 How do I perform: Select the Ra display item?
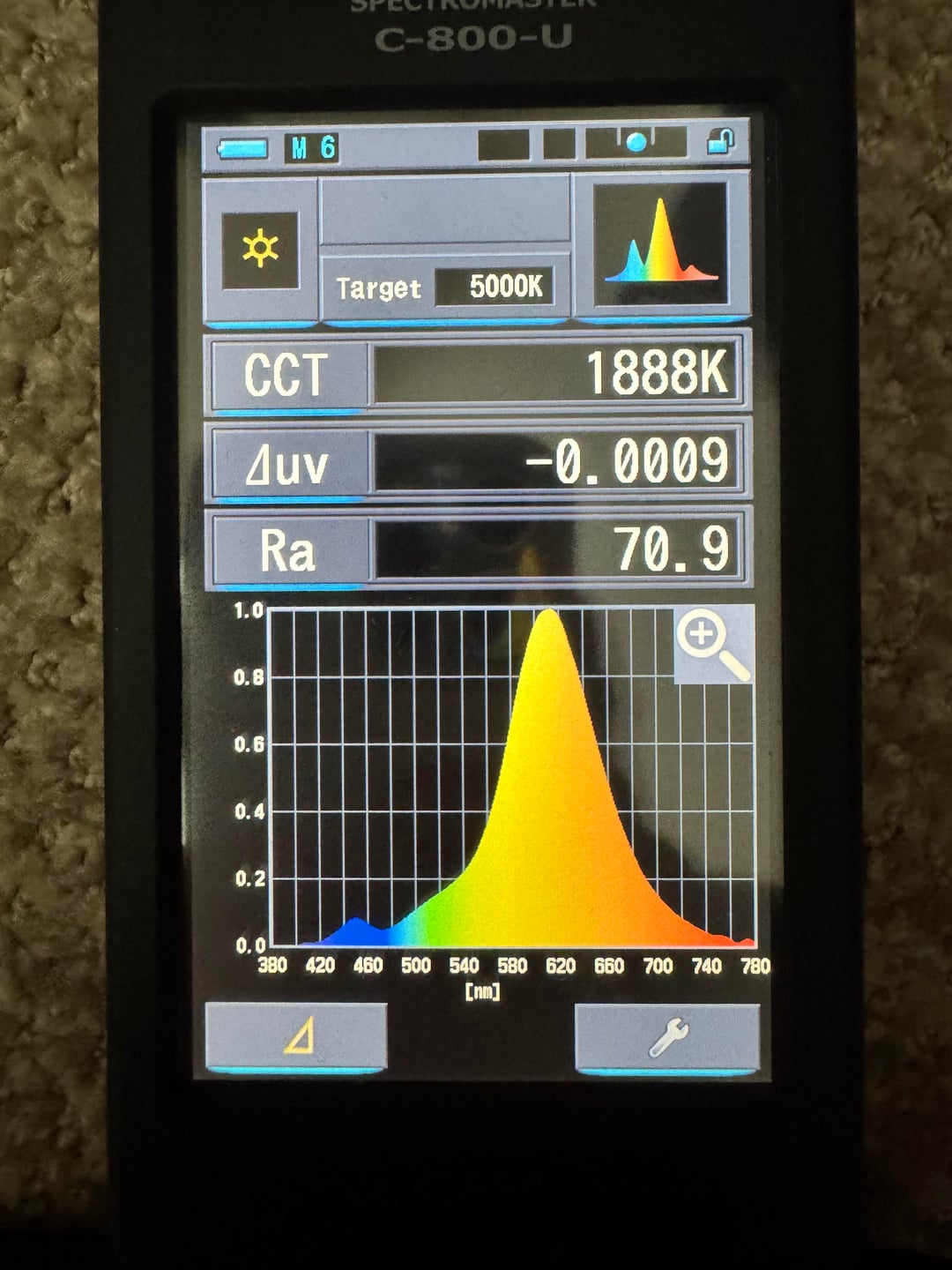pyautogui.click(x=286, y=550)
